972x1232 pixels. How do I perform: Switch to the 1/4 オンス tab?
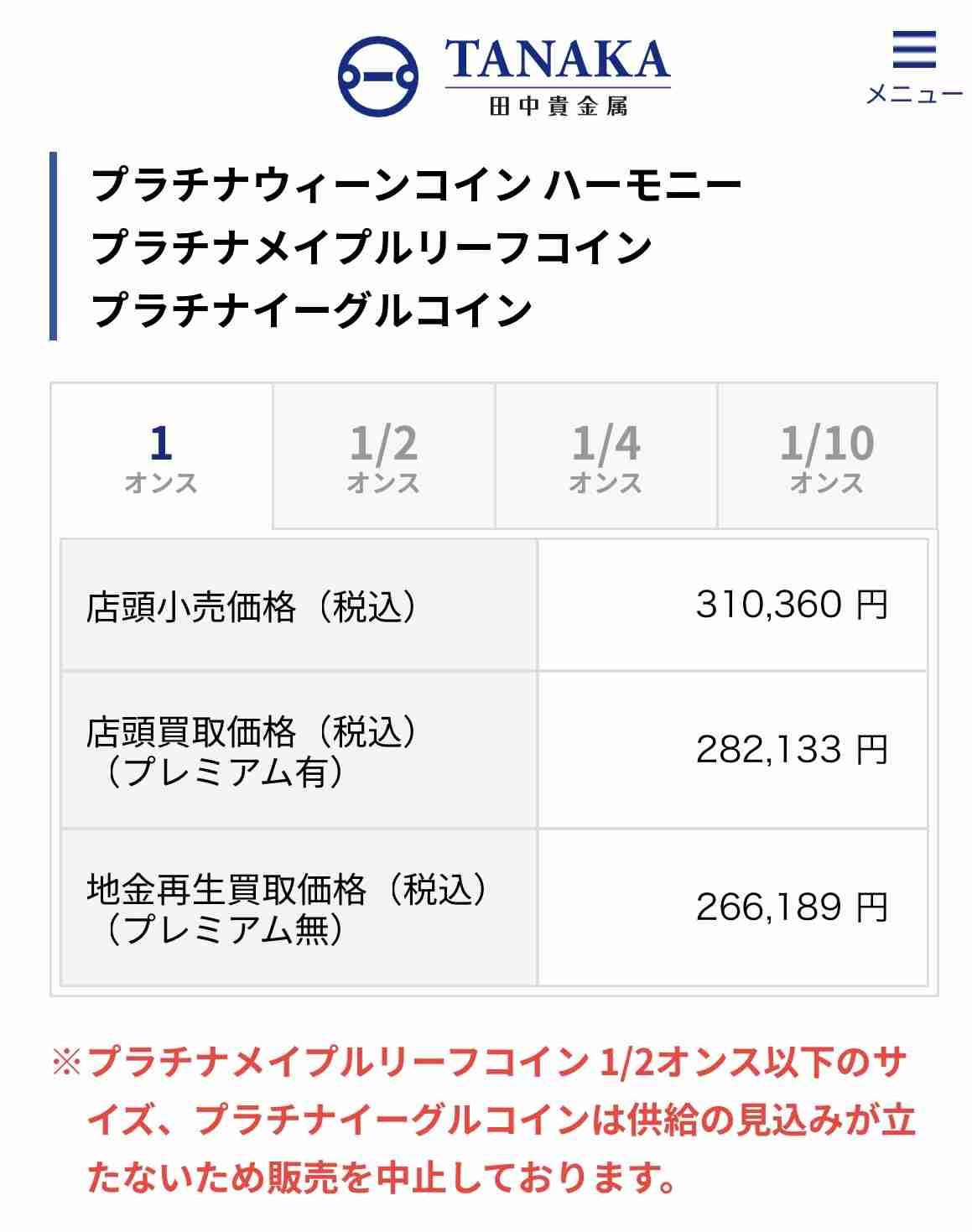tap(606, 457)
